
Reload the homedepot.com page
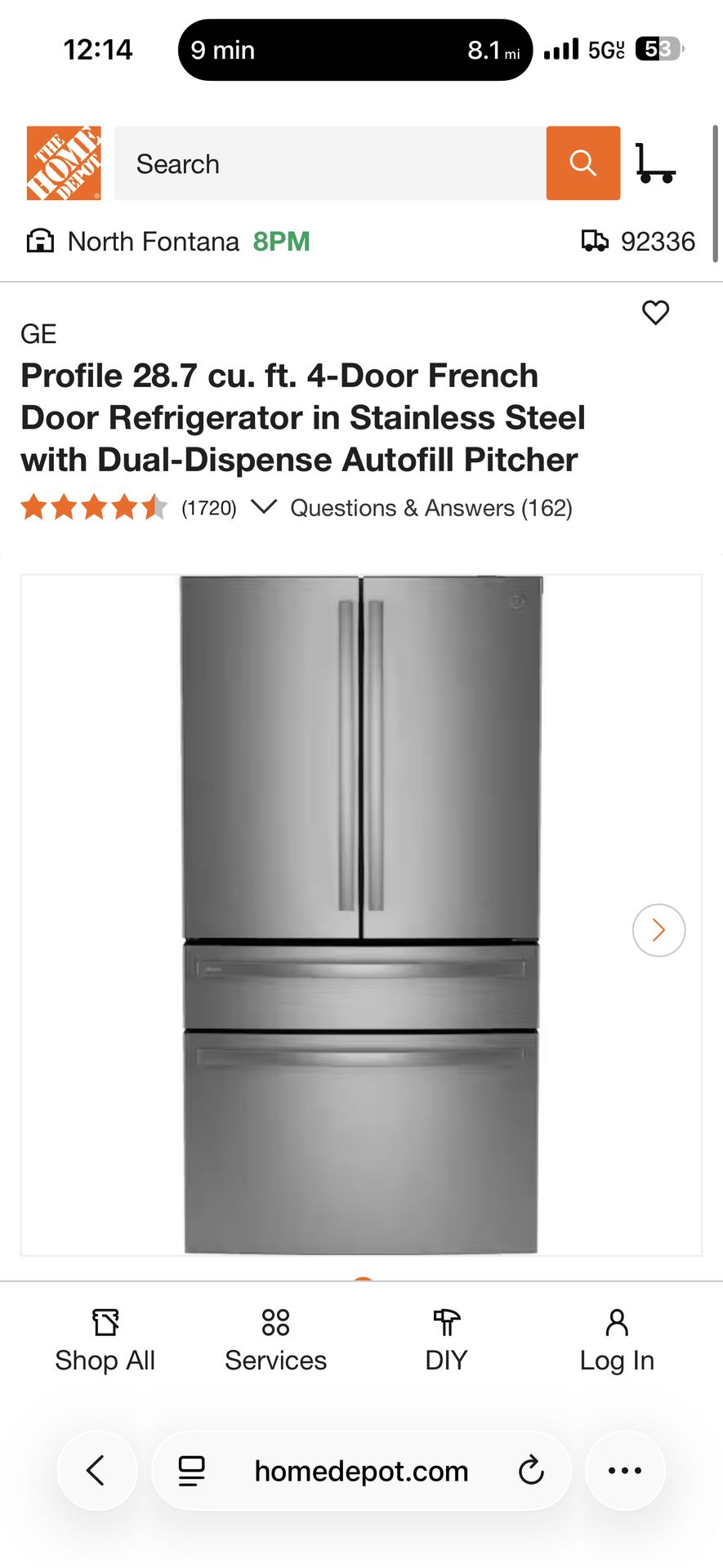(x=531, y=1471)
